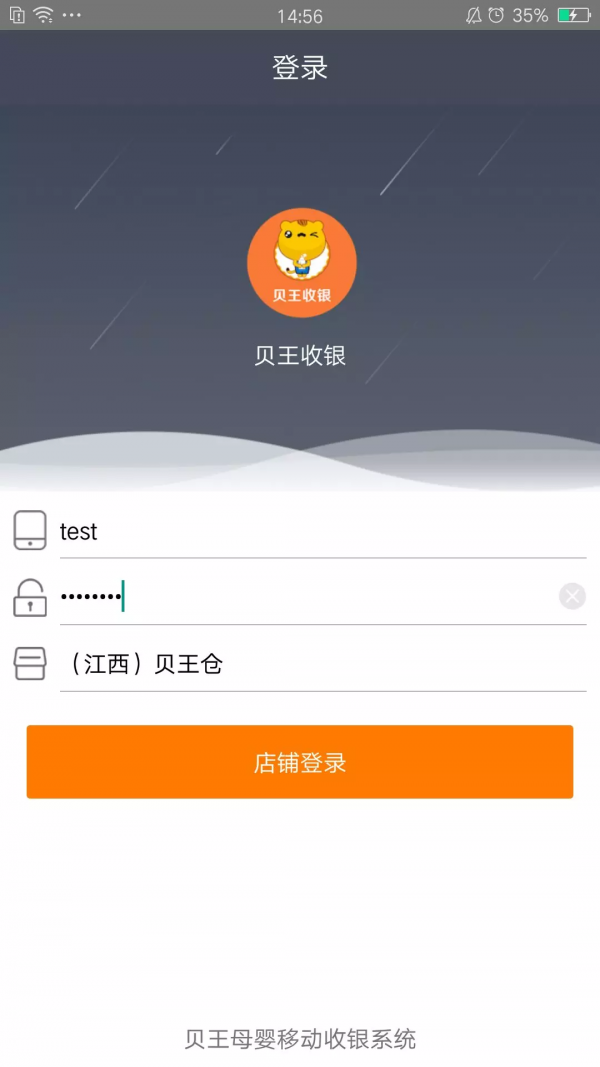Tap the 店铺登录 button to log in

[x=300, y=762]
